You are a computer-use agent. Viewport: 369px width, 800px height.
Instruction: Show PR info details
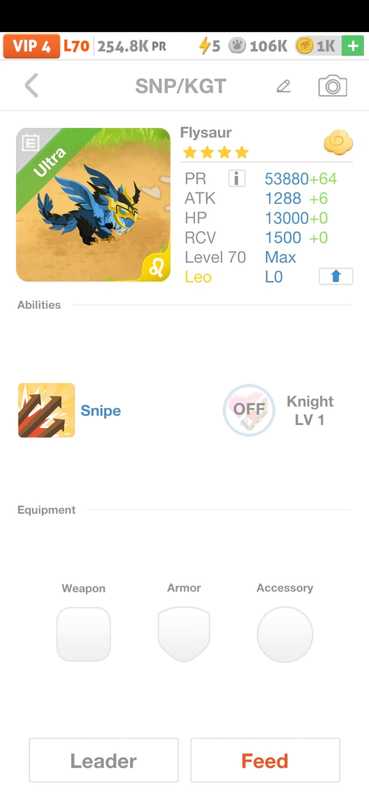(x=237, y=179)
